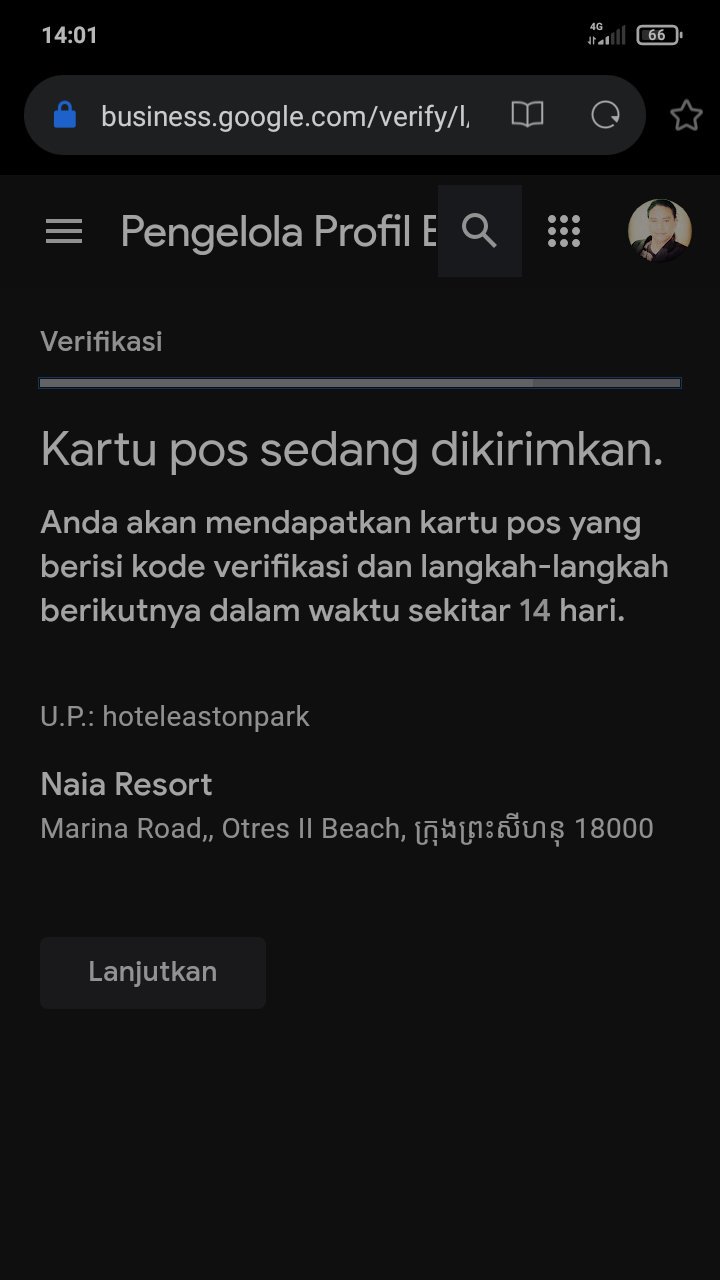Open the account profile avatar
This screenshot has height=1280, width=720.
pyautogui.click(x=659, y=231)
